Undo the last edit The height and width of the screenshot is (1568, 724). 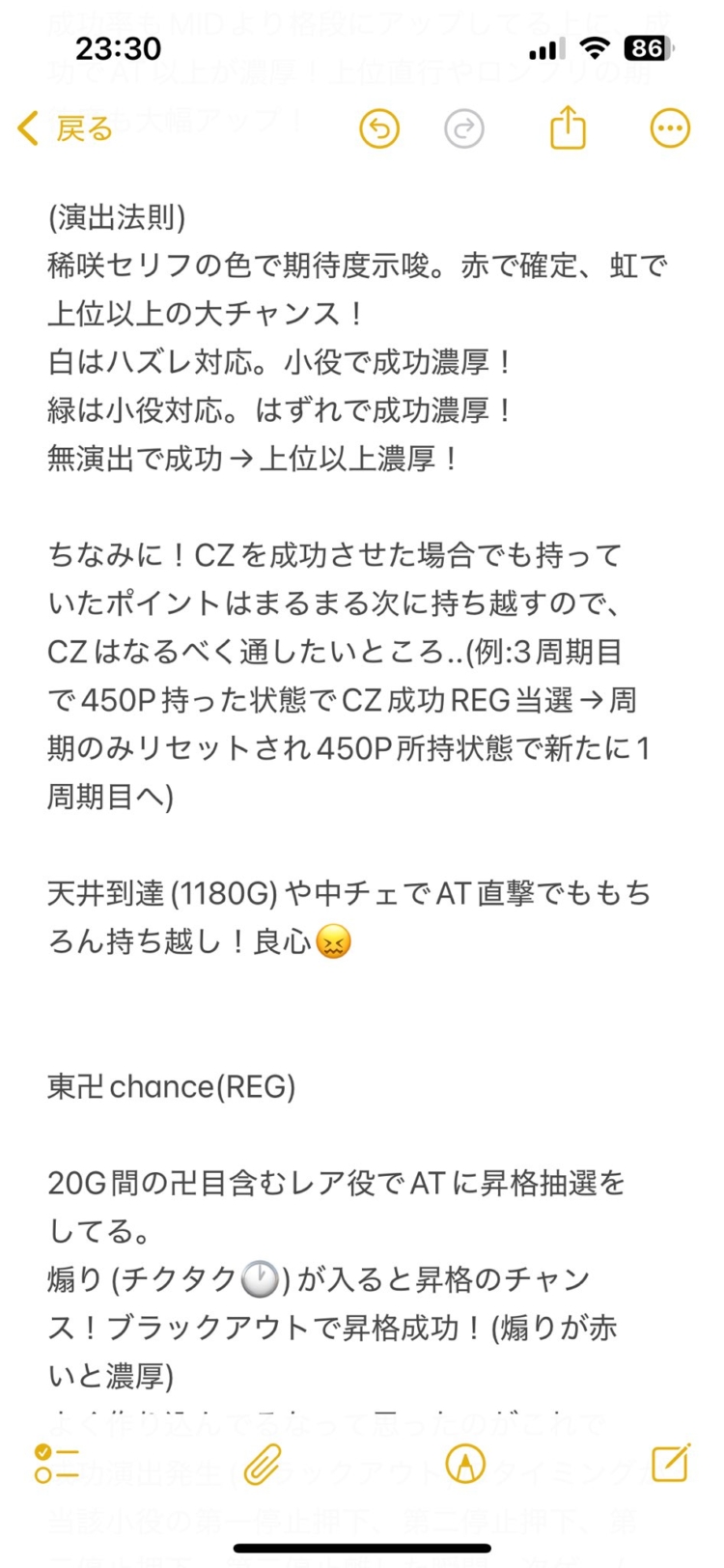[379, 128]
